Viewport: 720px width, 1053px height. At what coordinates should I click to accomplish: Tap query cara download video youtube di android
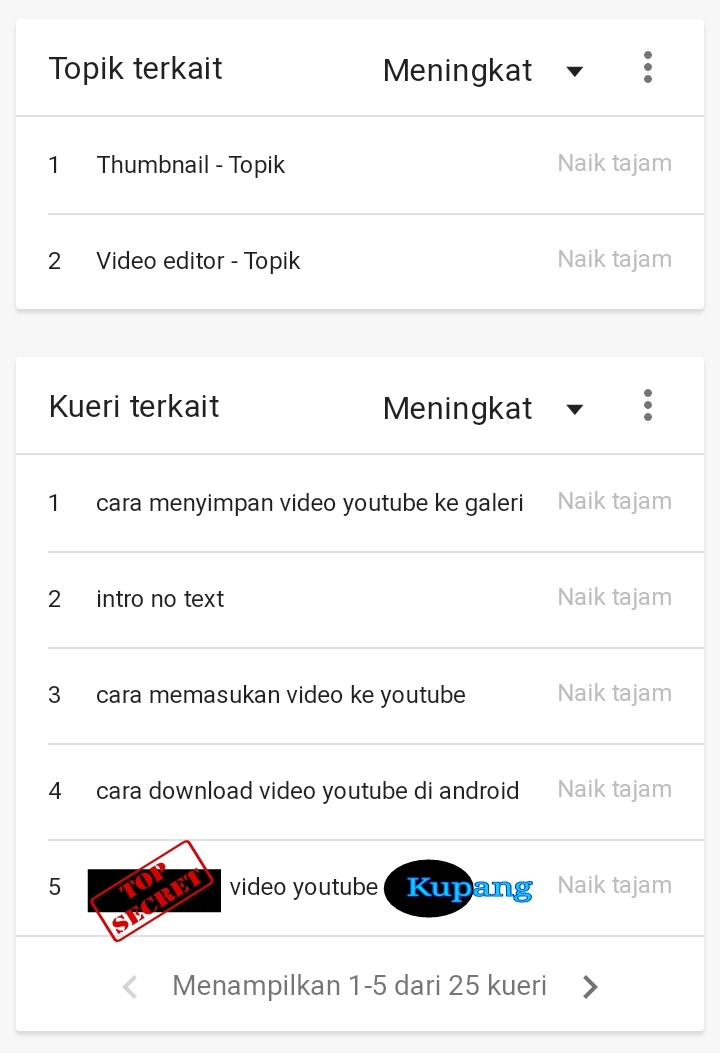tap(307, 791)
